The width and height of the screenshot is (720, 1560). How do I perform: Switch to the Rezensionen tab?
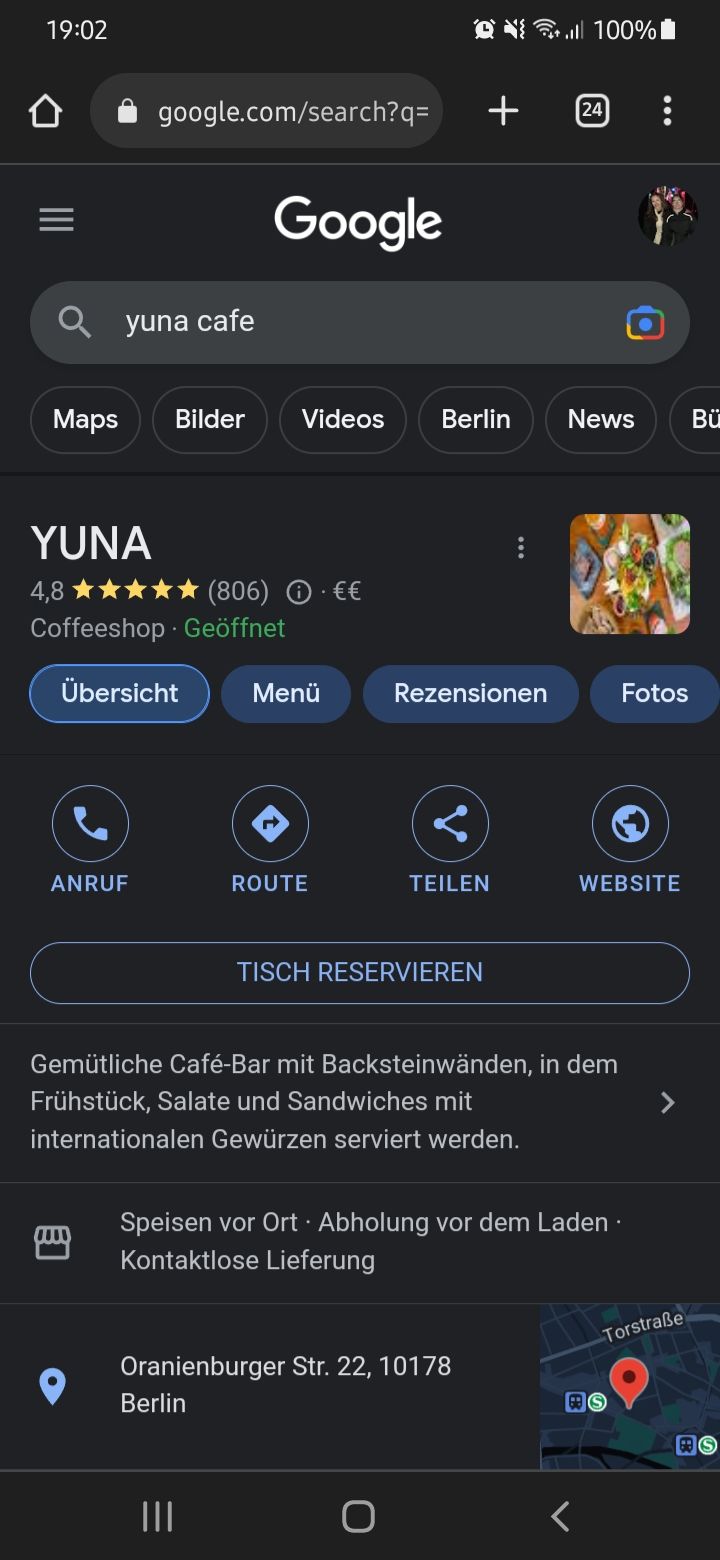(x=470, y=694)
